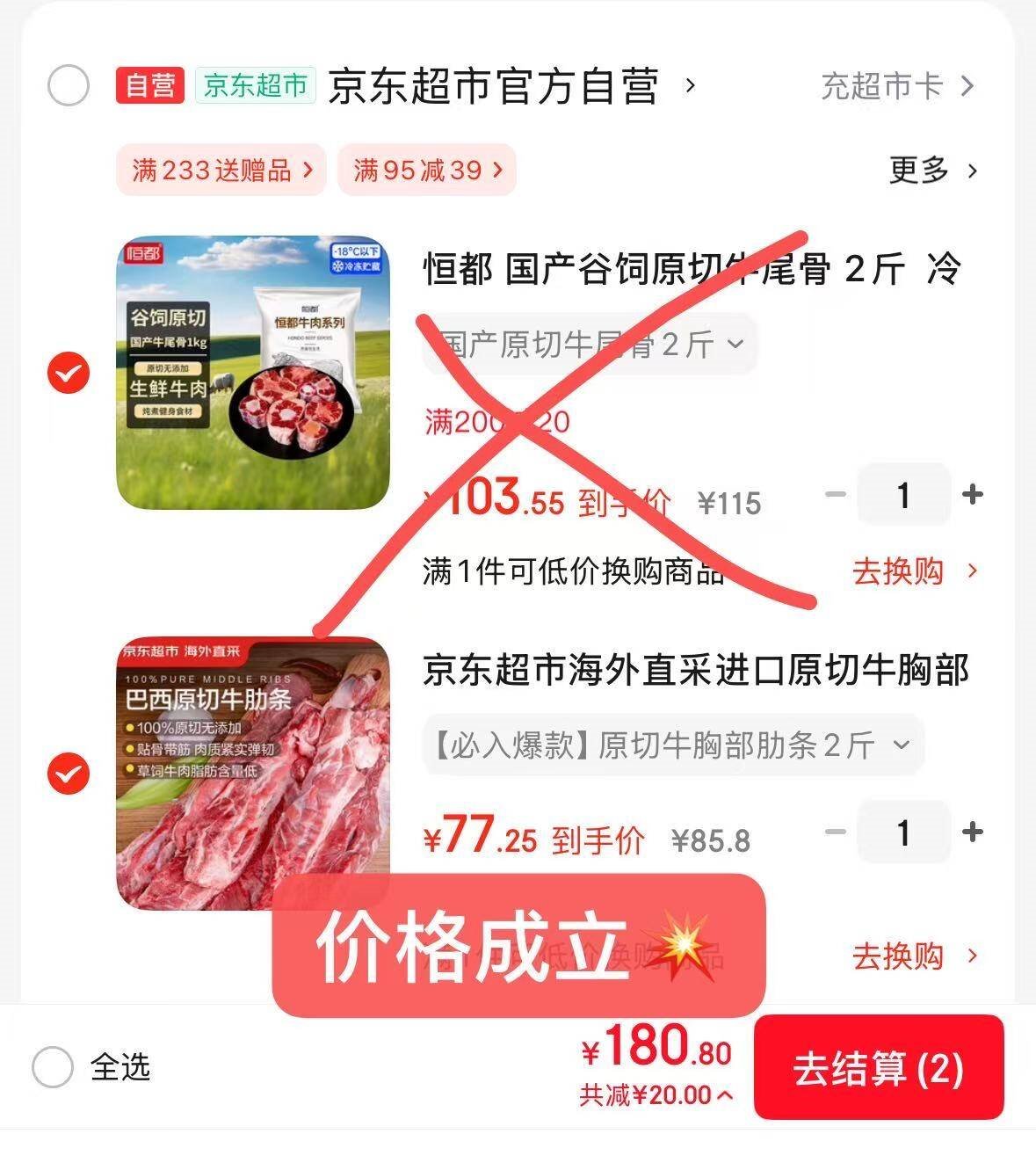Open 充超市卡 recharge option

[x=896, y=86]
